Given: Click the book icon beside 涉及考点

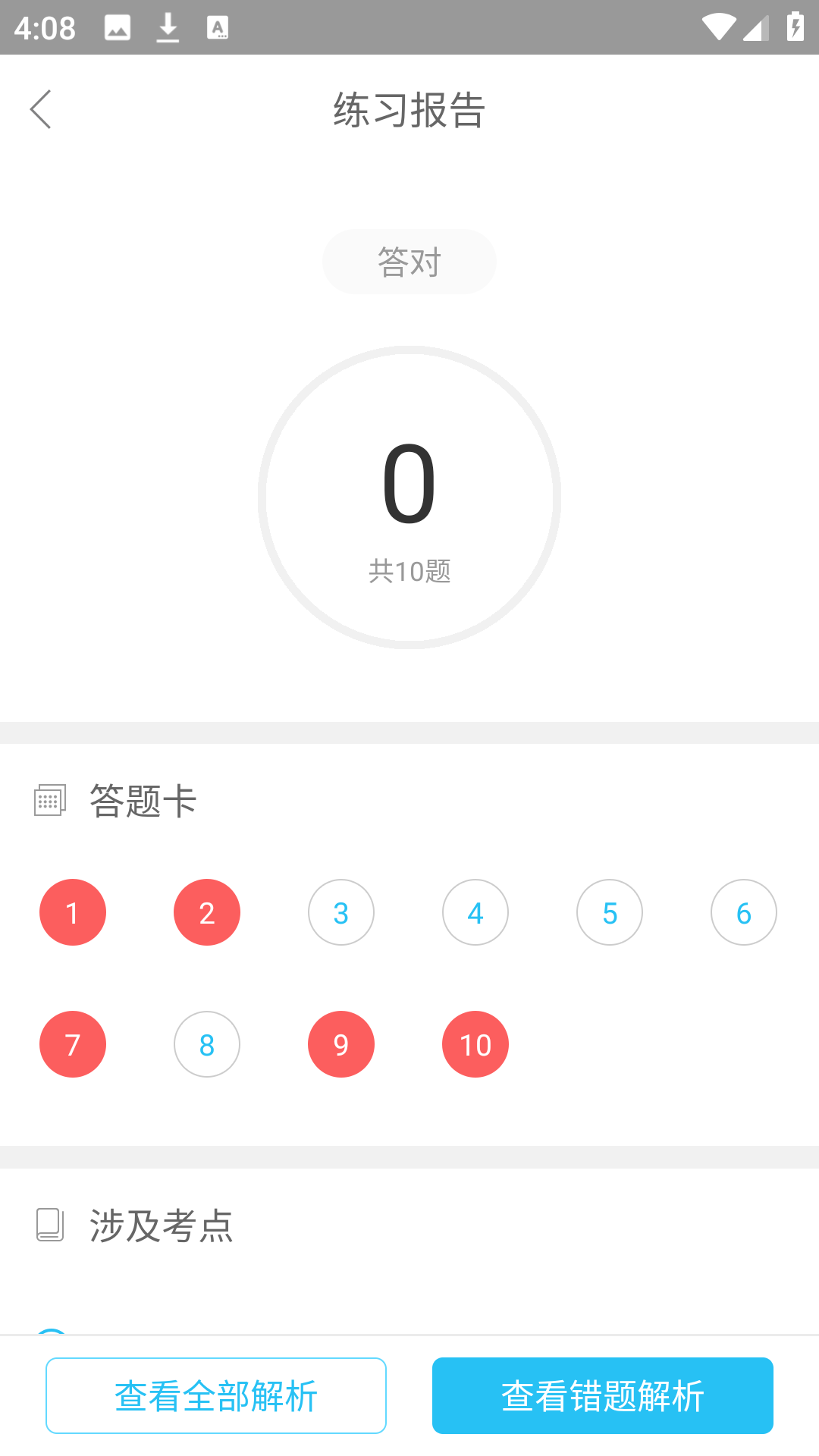Looking at the screenshot, I should (x=49, y=1226).
